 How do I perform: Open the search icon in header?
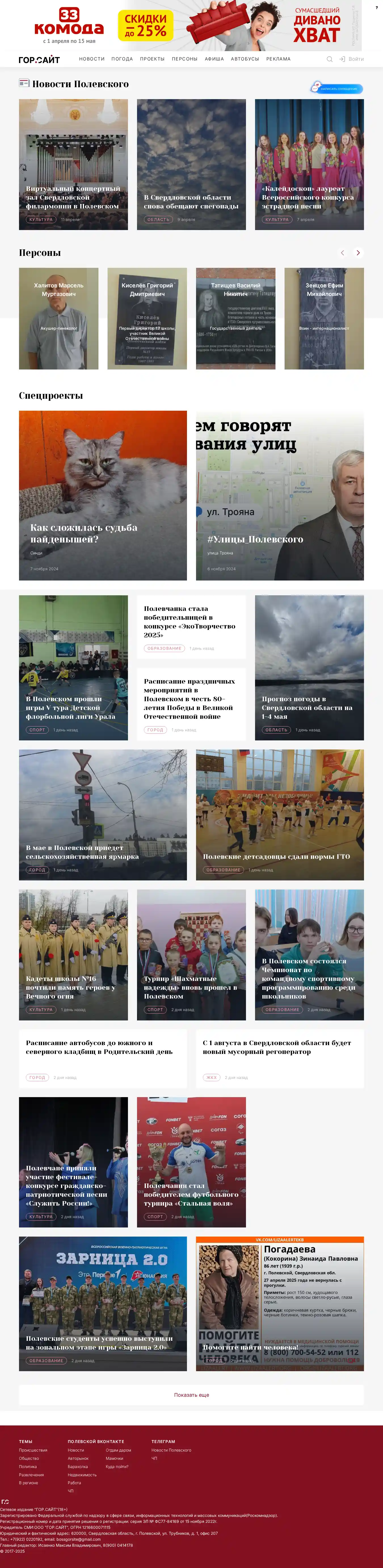click(x=329, y=59)
